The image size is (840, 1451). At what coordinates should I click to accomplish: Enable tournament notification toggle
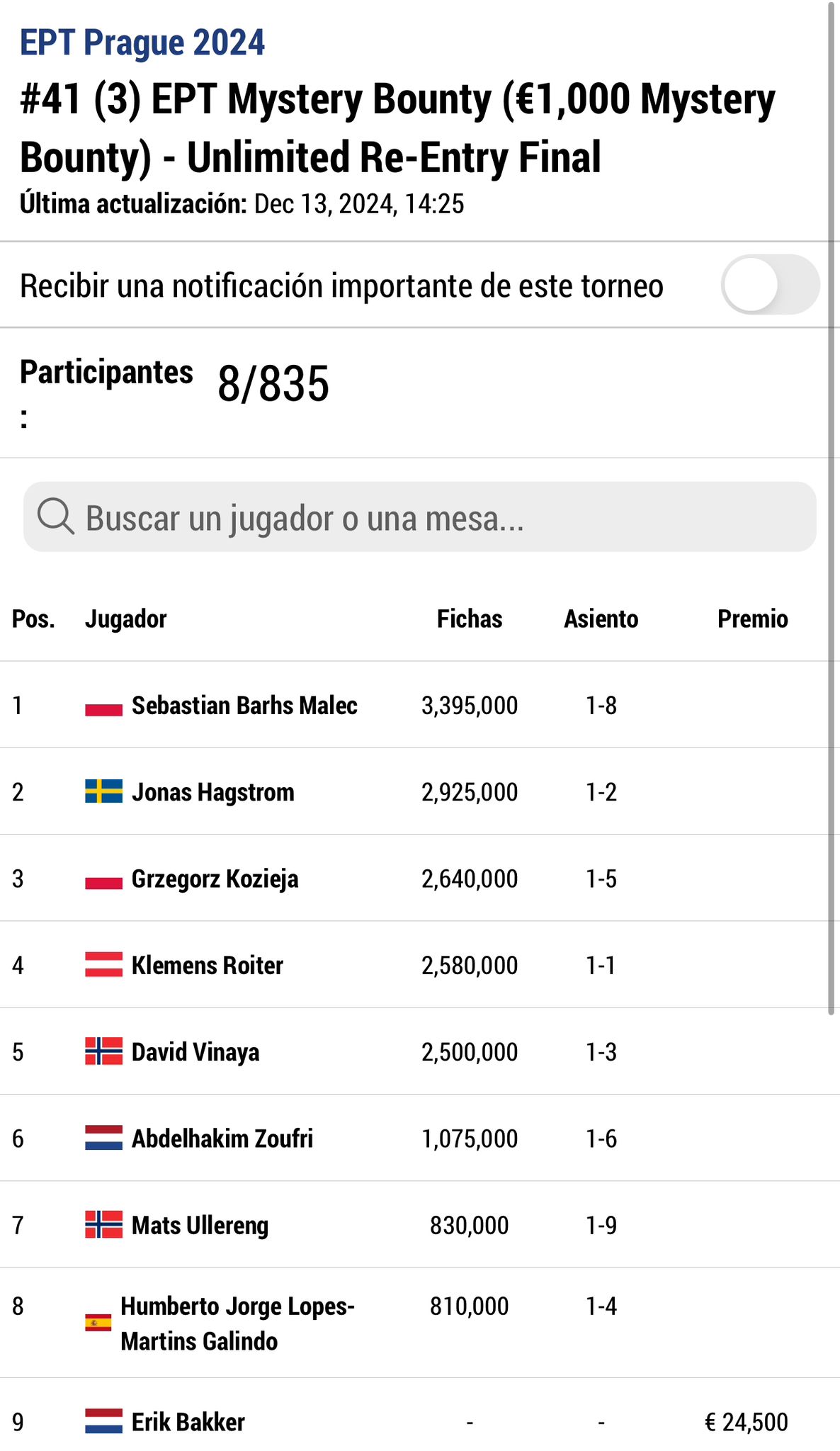point(770,285)
